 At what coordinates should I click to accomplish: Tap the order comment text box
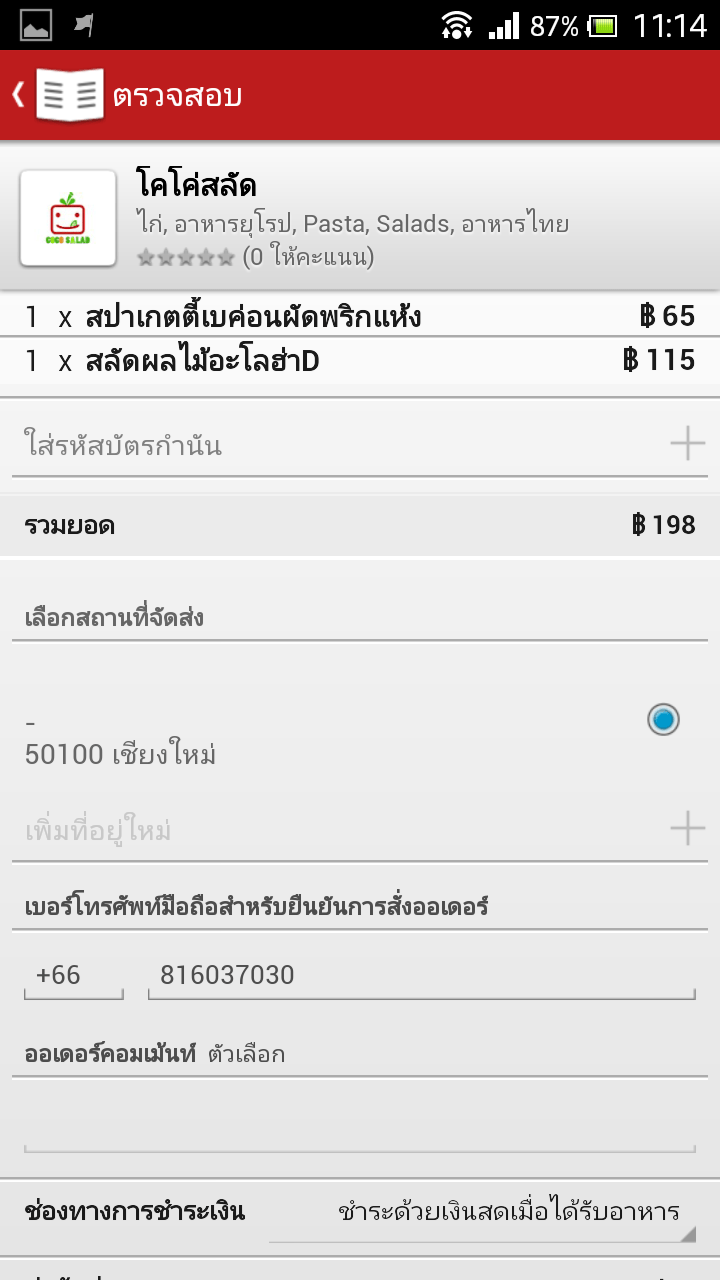[x=360, y=1119]
